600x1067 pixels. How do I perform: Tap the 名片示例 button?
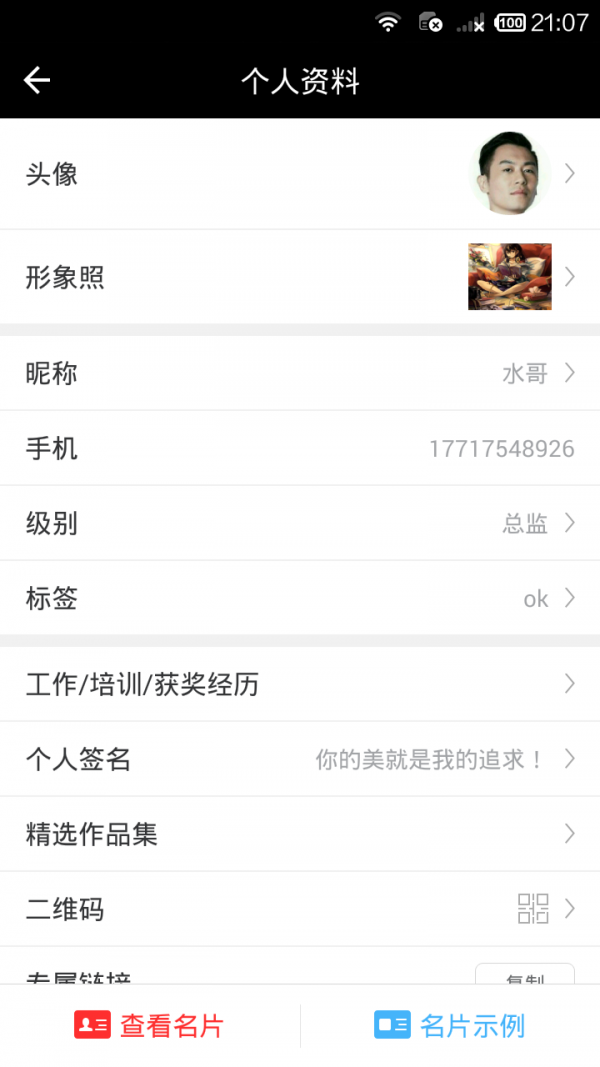point(450,1025)
